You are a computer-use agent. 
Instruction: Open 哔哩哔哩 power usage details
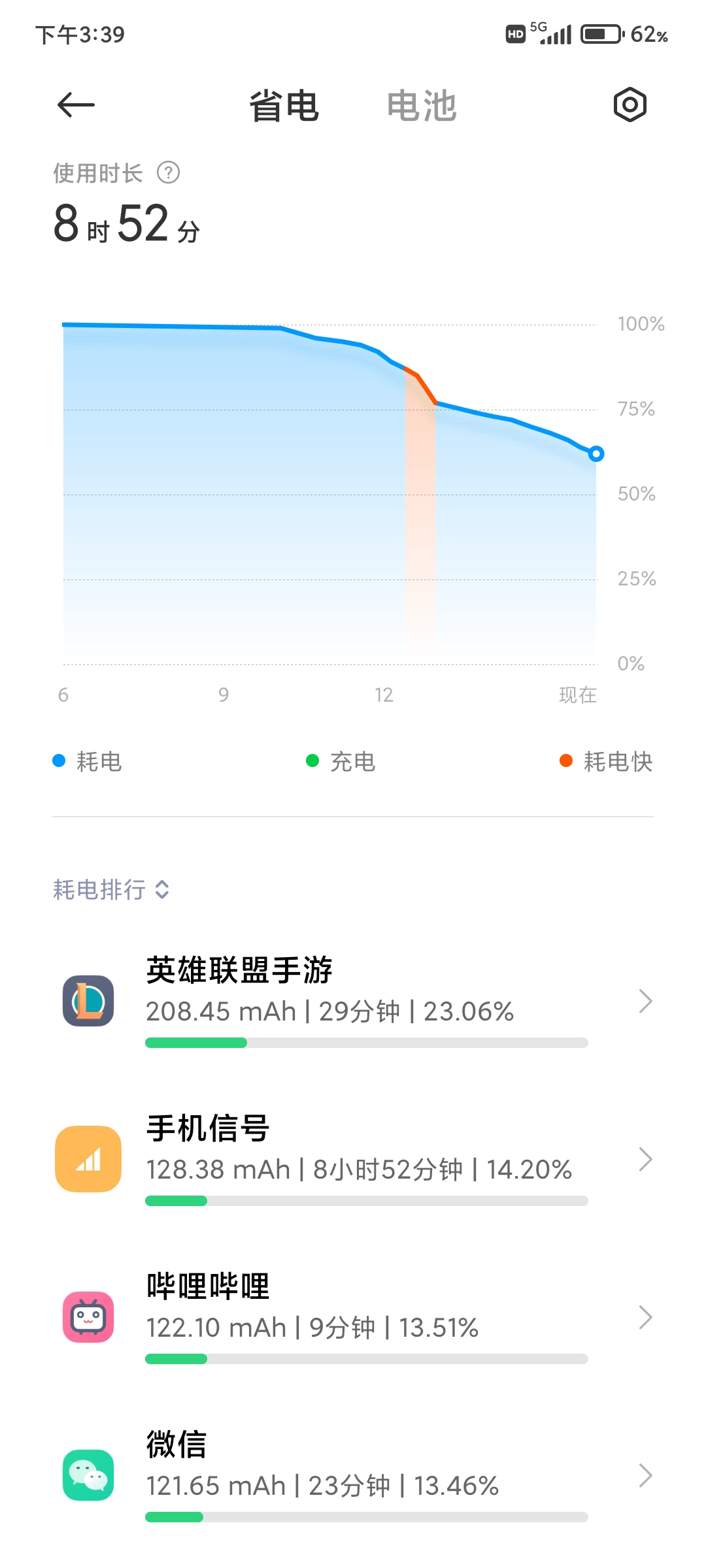click(353, 1317)
